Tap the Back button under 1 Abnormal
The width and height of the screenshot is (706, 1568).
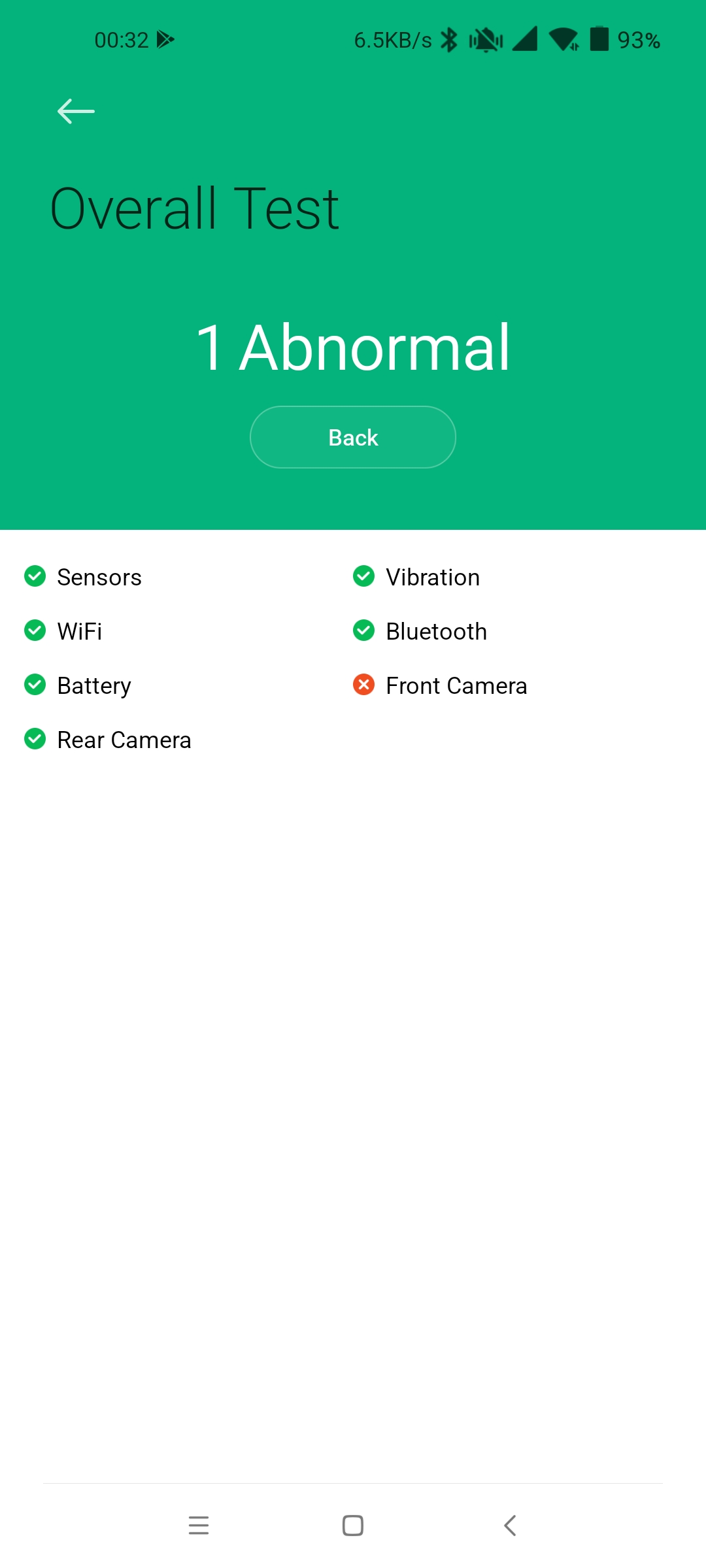tap(353, 437)
